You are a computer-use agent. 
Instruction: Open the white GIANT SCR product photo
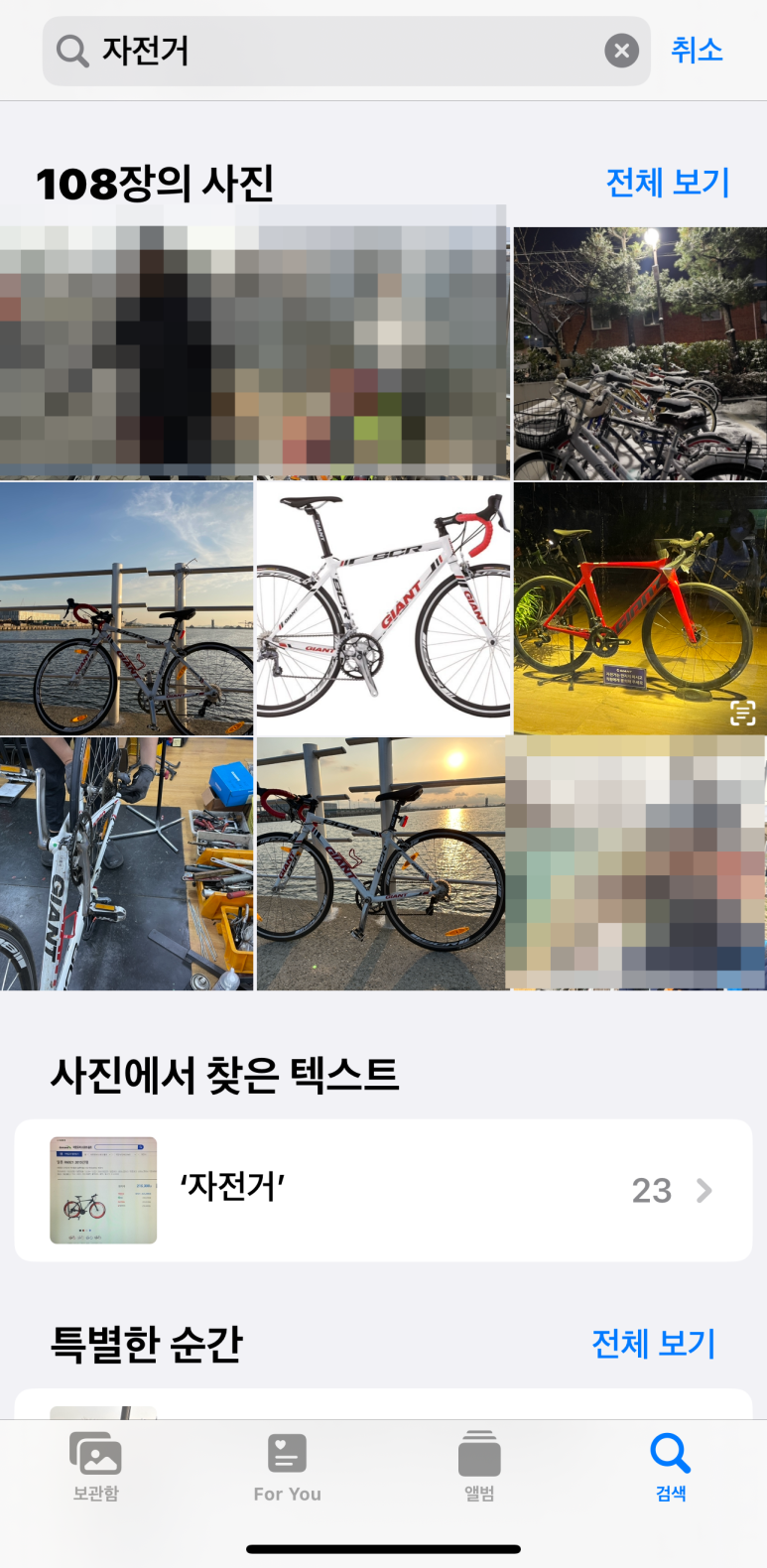(383, 609)
